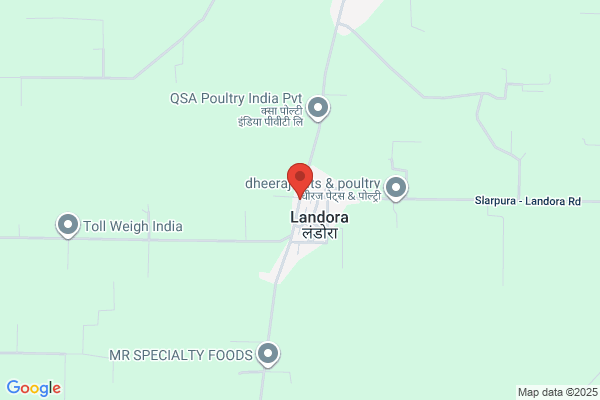Open the QSA Poultry India Pvt marker
Viewport: 600px width, 400px height.
point(318,108)
